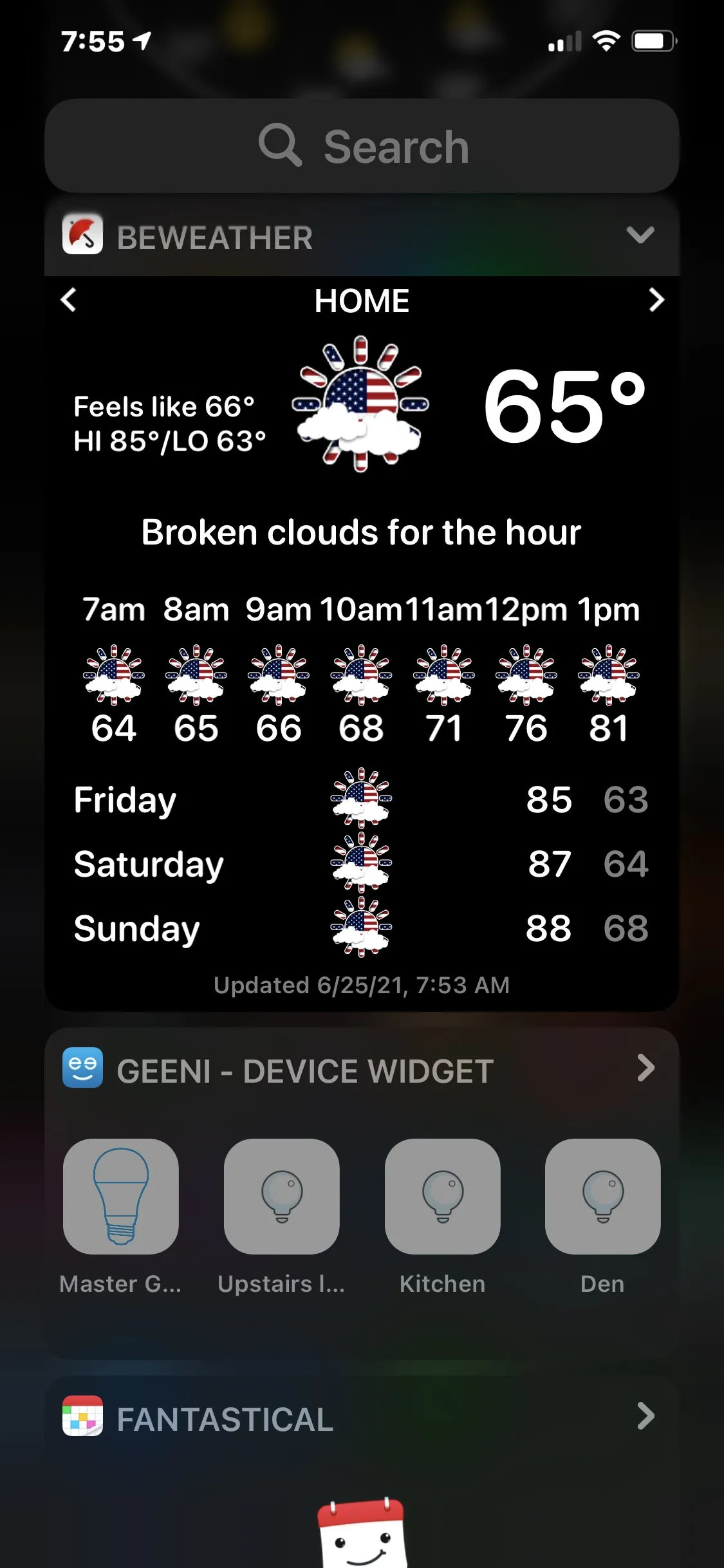
Task: Open the Search field
Action: (x=362, y=146)
